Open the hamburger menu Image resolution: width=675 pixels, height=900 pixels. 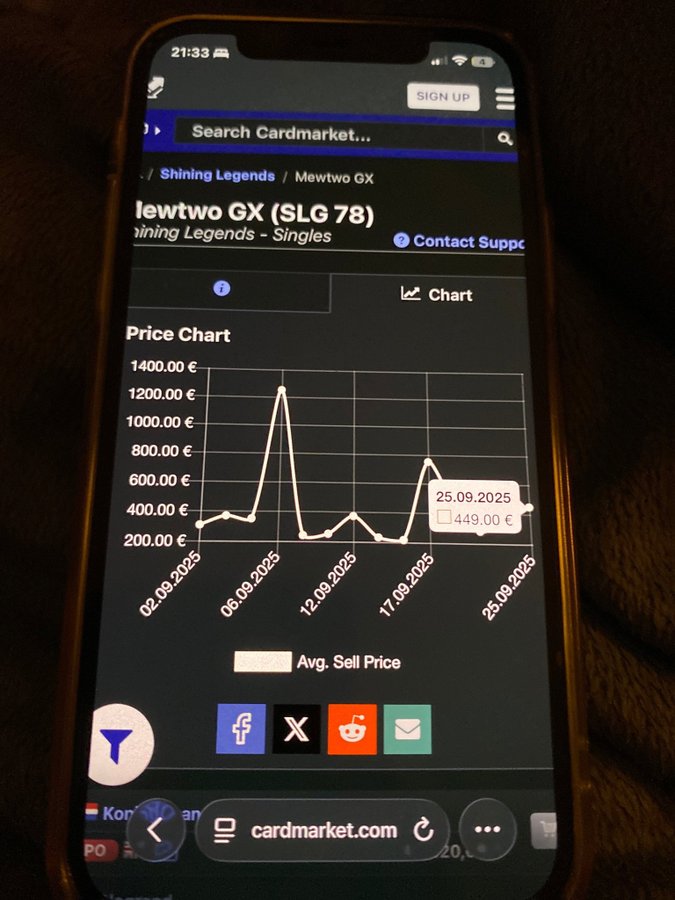[x=505, y=97]
